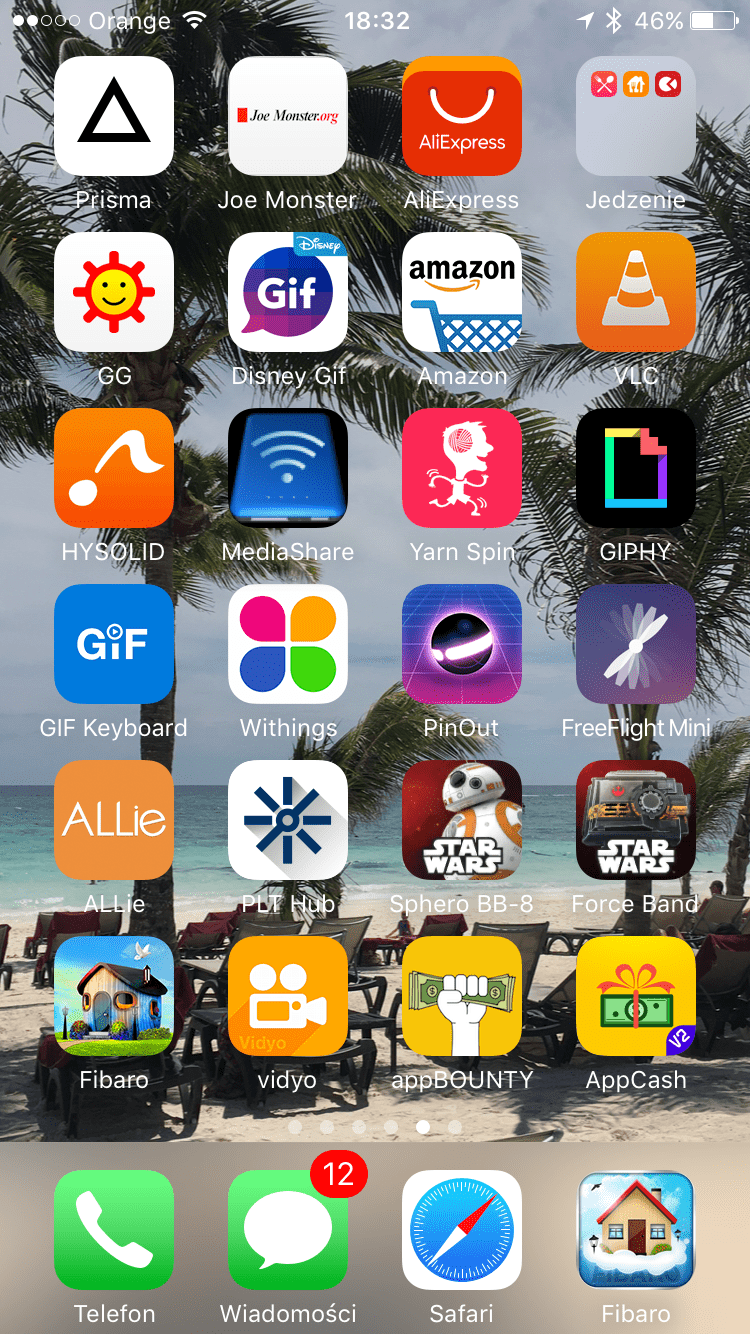The width and height of the screenshot is (750, 1334).
Task: Launch Safari from the dock
Action: [x=462, y=1230]
